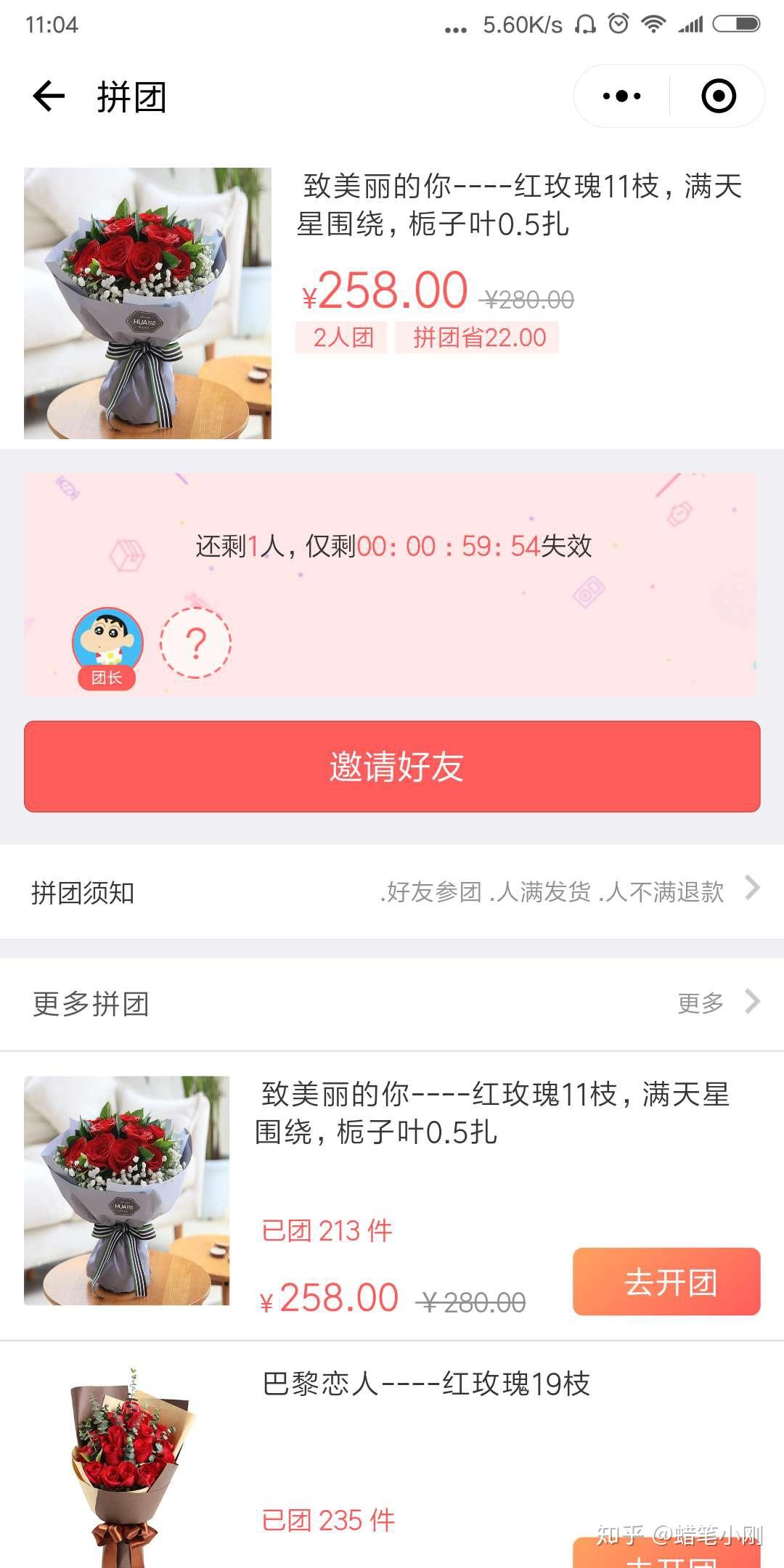The image size is (784, 1568).
Task: Go back from the 拼团 page
Action: (49, 97)
